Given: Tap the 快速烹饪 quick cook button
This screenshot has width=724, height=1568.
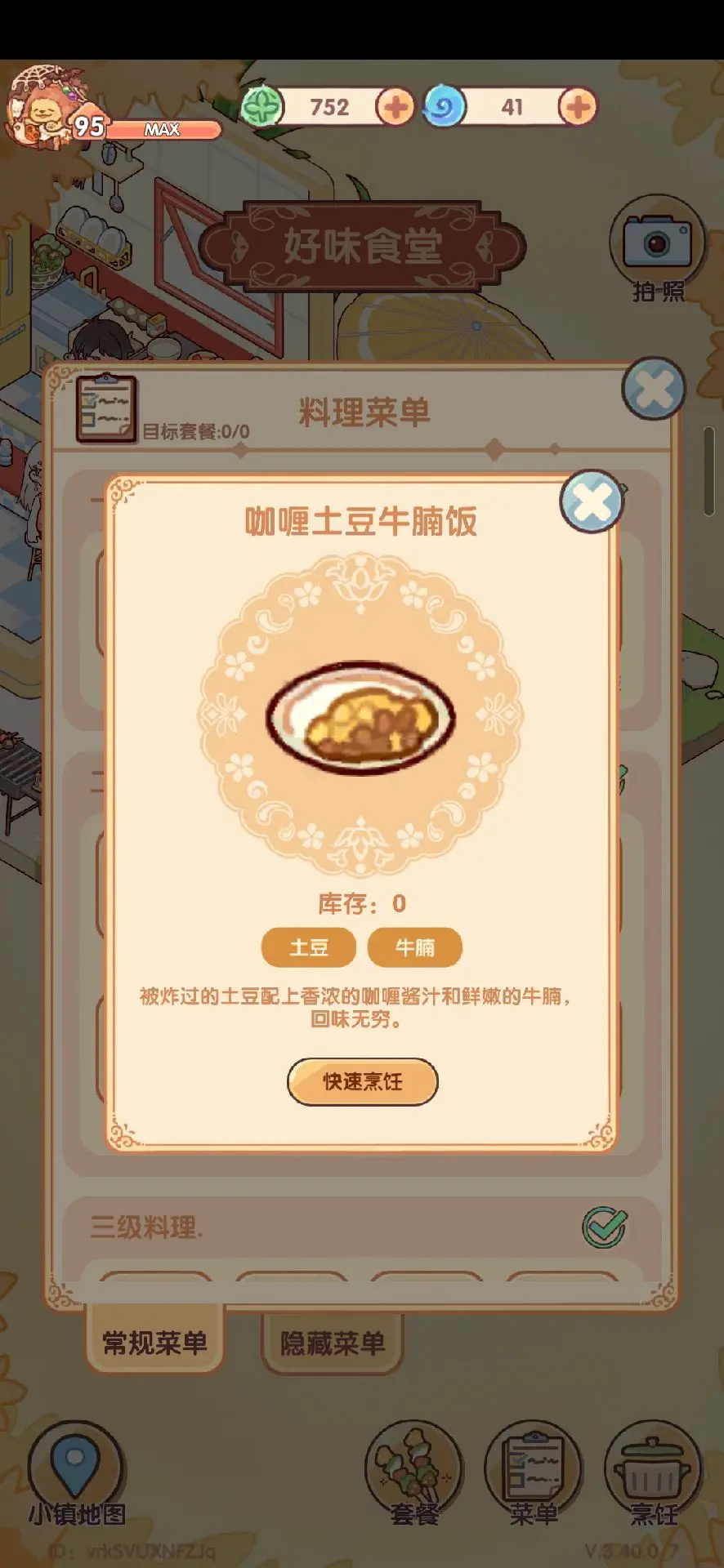Looking at the screenshot, I should tap(363, 1081).
